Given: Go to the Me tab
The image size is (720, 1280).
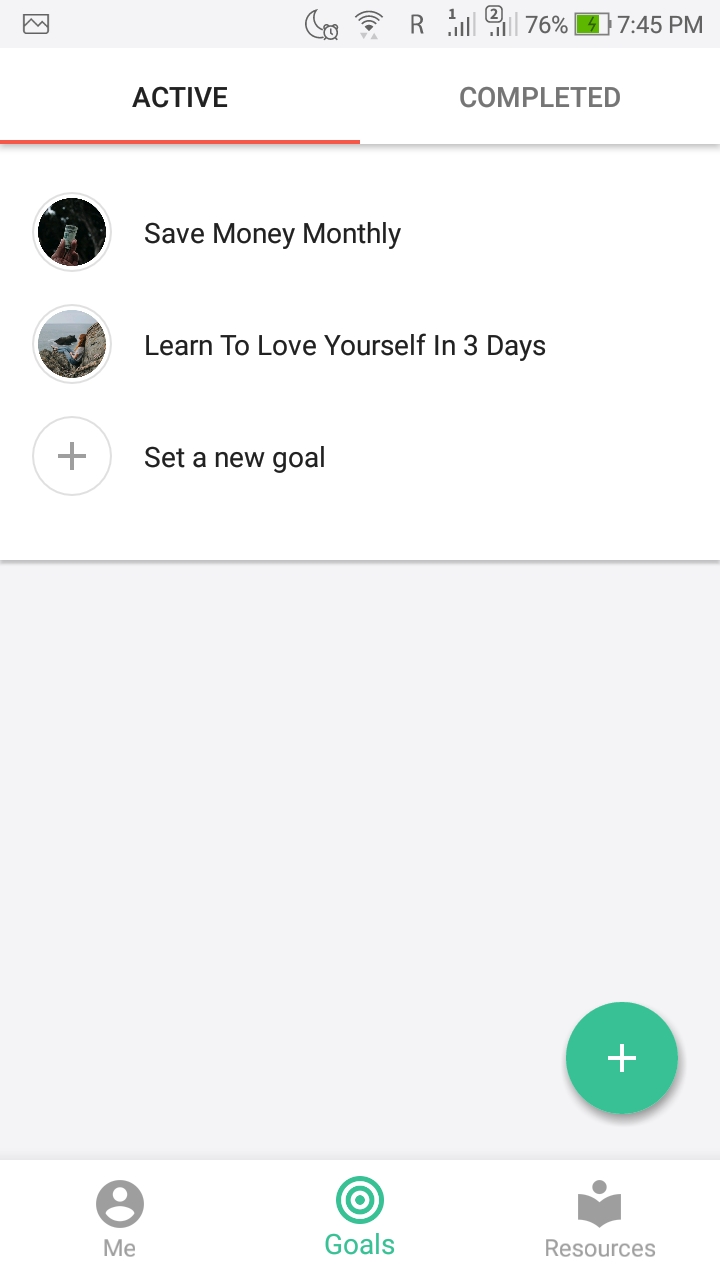Looking at the screenshot, I should 120,1218.
